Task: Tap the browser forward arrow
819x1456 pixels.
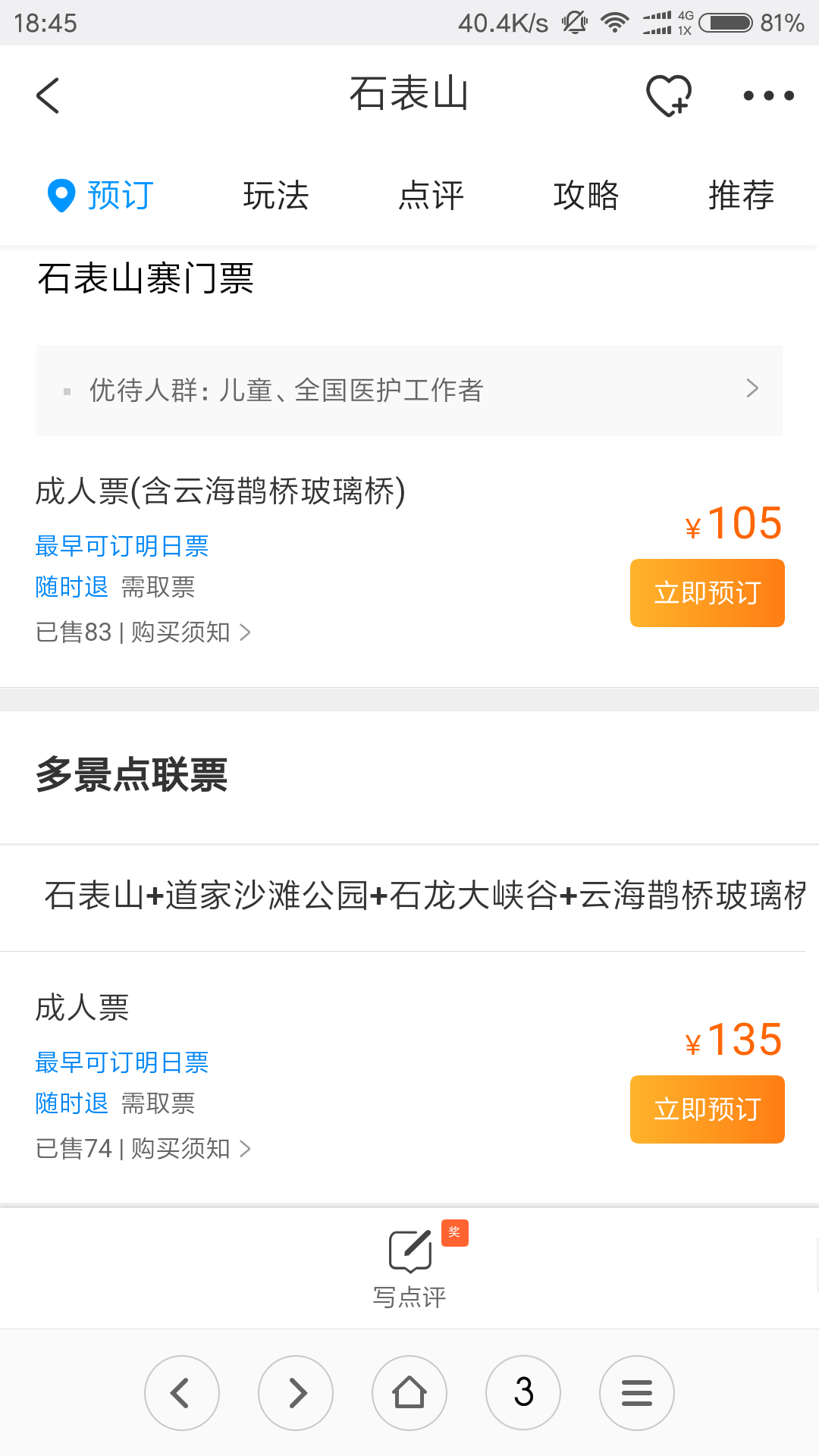Action: pos(296,1393)
